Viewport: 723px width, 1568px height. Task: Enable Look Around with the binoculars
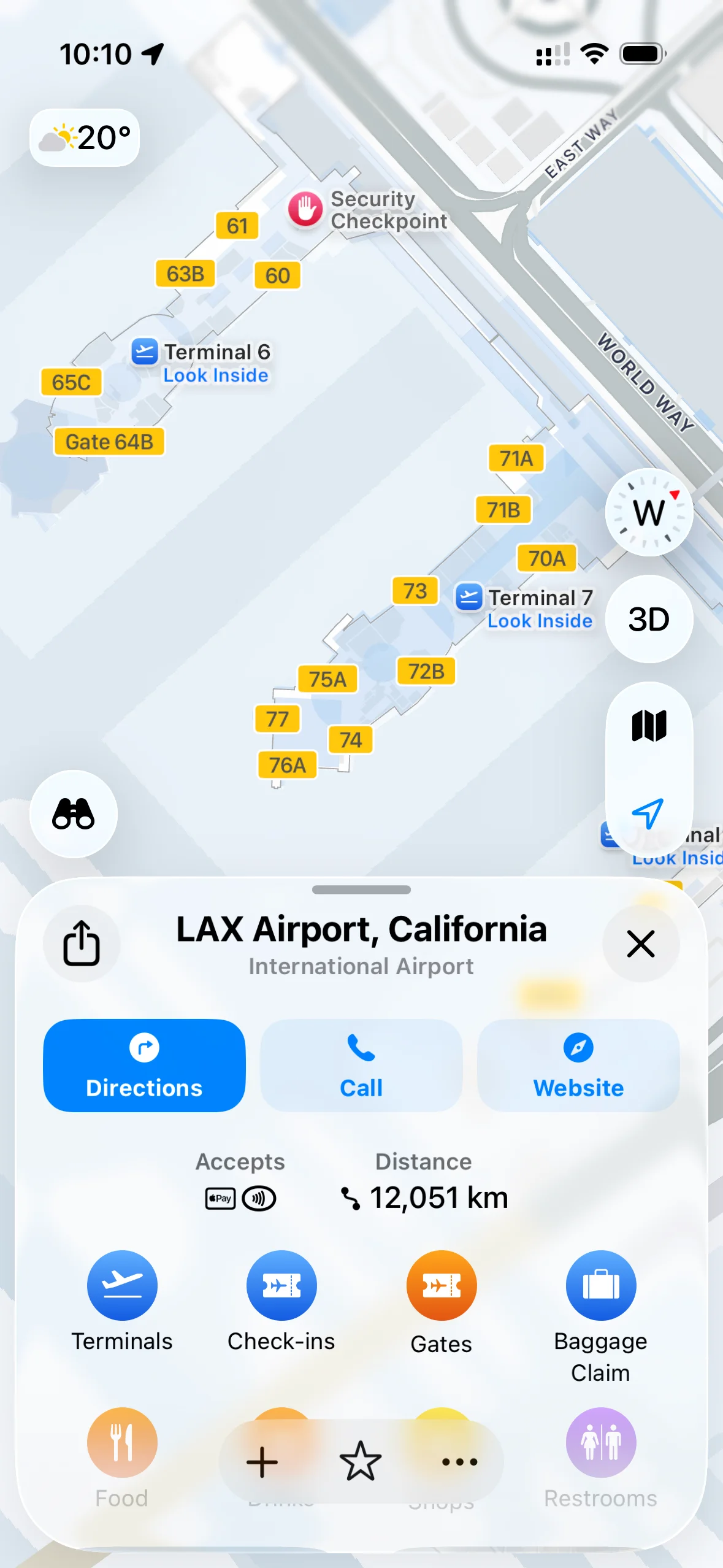[74, 813]
